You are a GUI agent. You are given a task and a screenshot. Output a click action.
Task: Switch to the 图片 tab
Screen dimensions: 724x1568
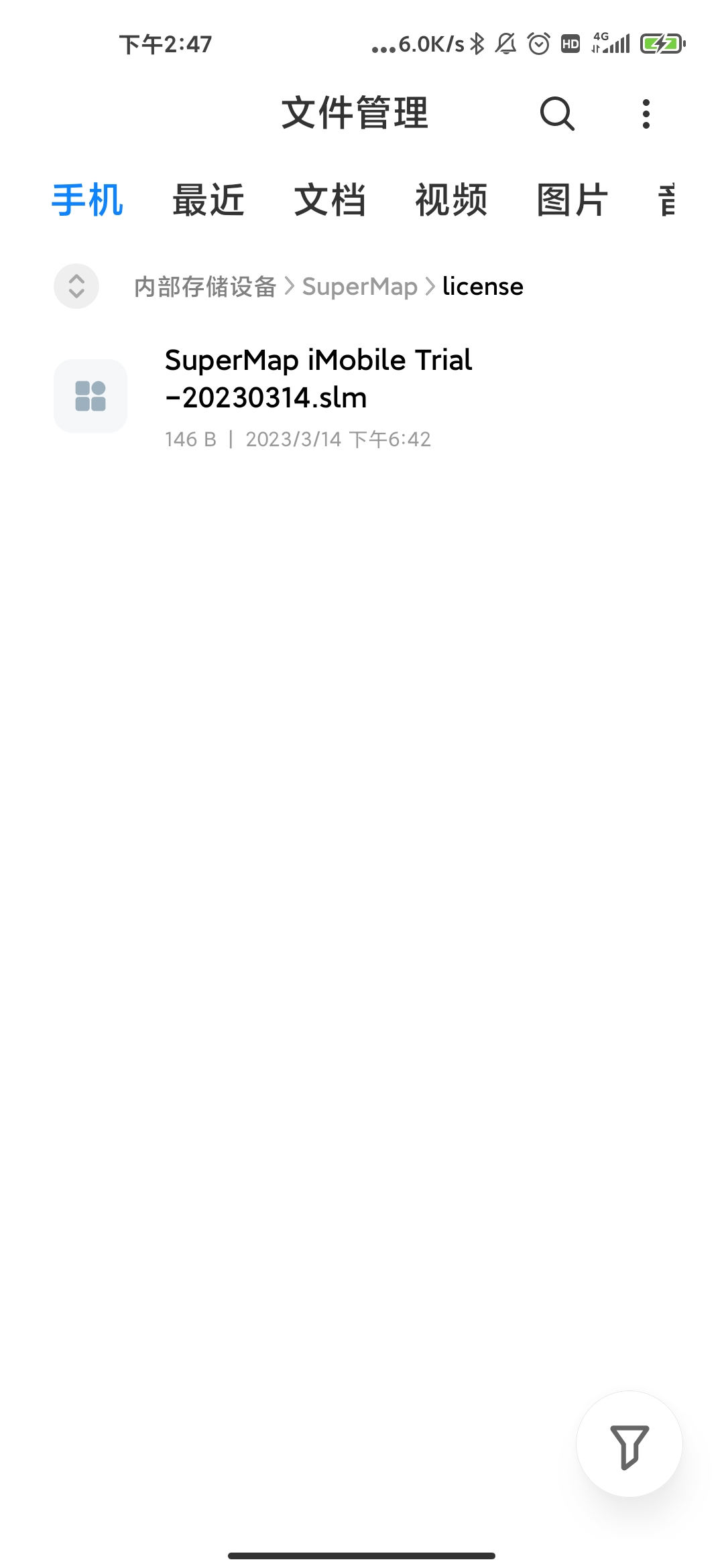coord(572,200)
